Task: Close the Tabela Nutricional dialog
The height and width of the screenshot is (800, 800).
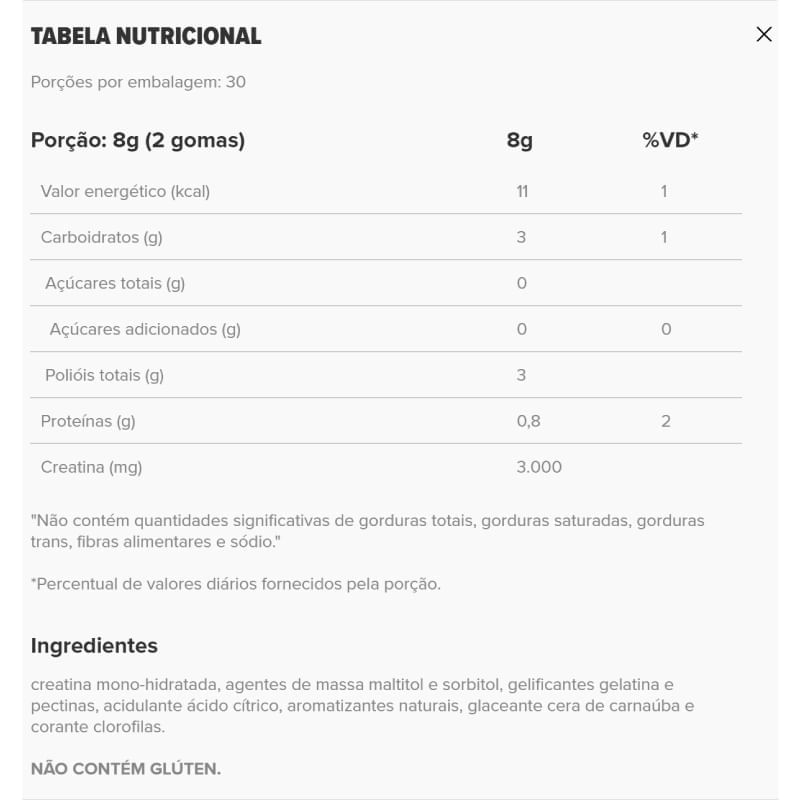Action: coord(764,34)
